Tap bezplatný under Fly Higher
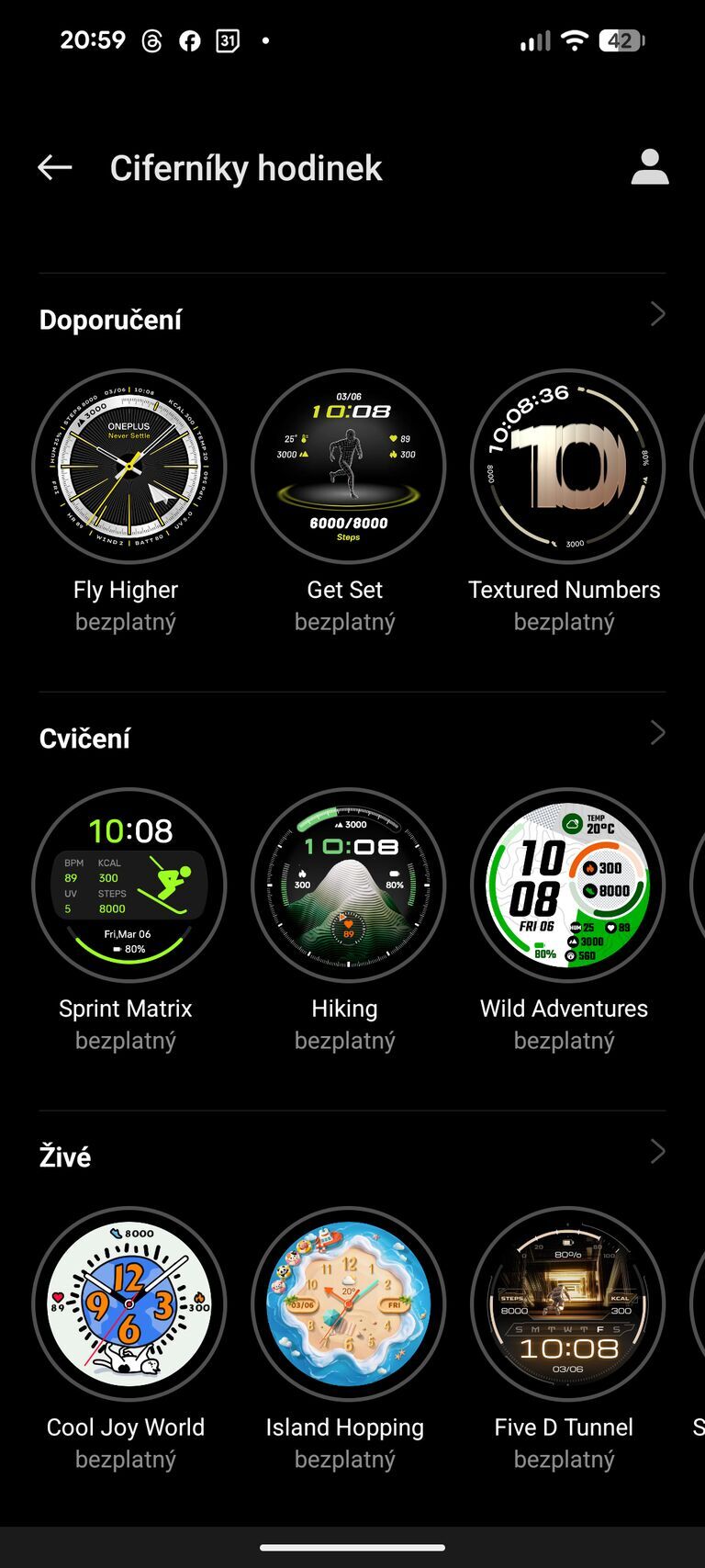Screen dimensions: 705x1568 pos(125,621)
